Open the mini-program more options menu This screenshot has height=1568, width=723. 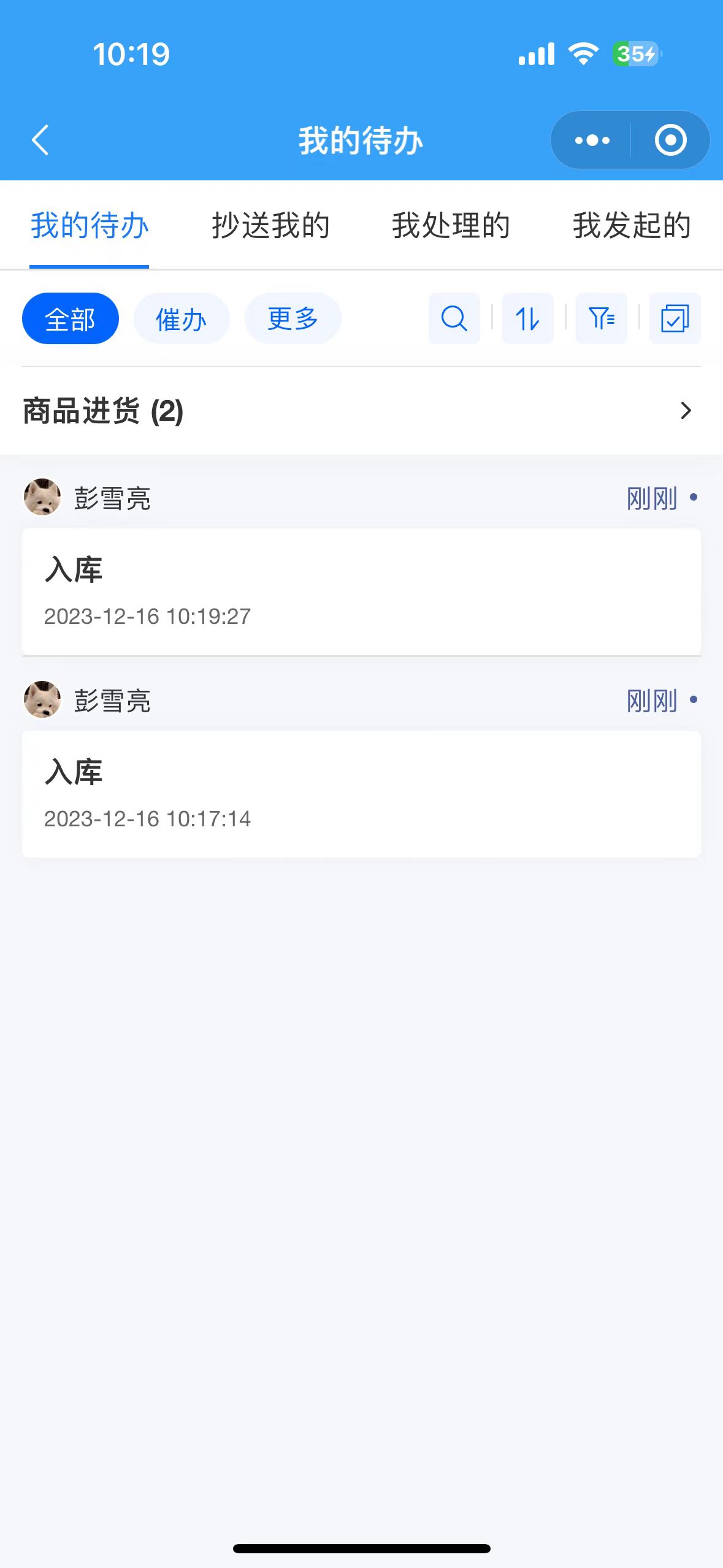[x=591, y=140]
